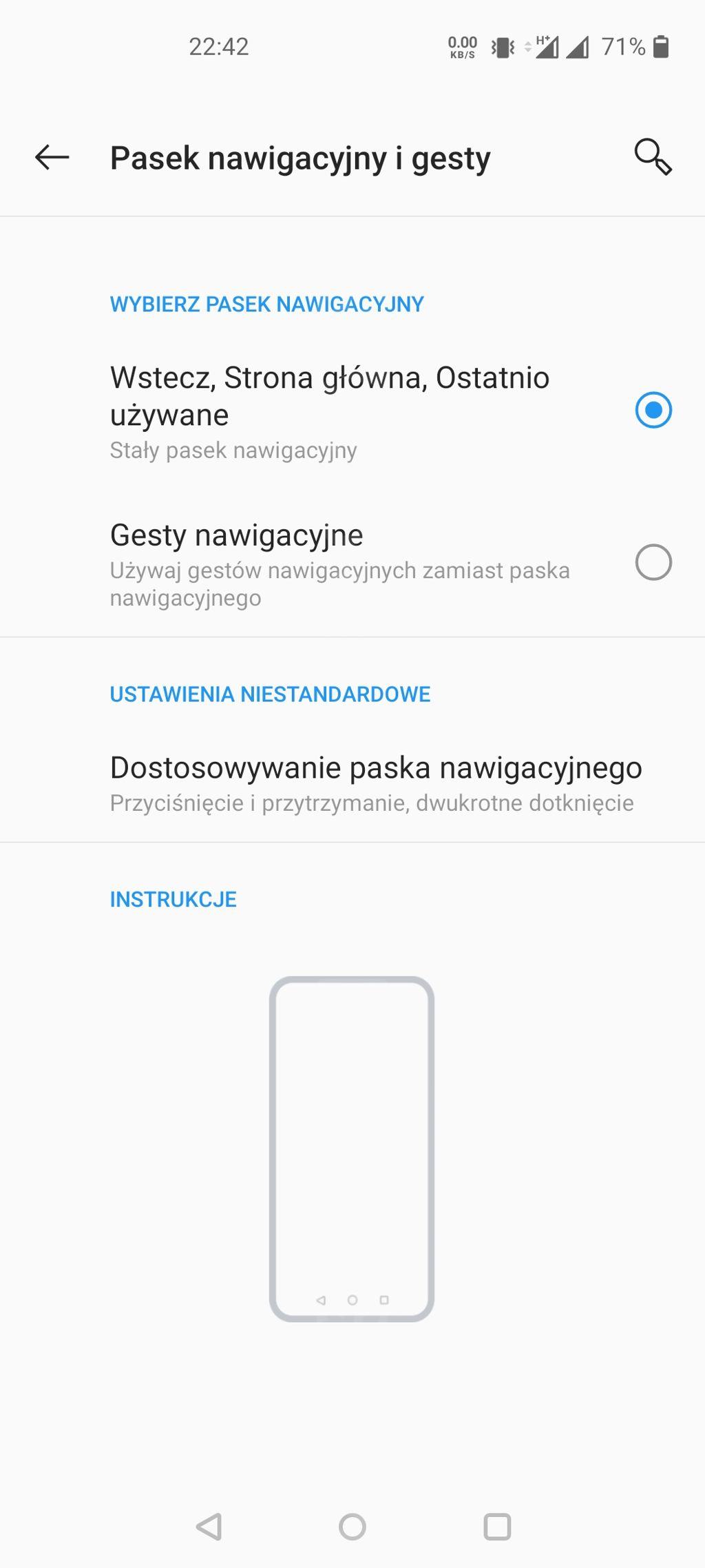Open the settings search magnifier
This screenshot has width=705, height=1568.
[x=652, y=157]
